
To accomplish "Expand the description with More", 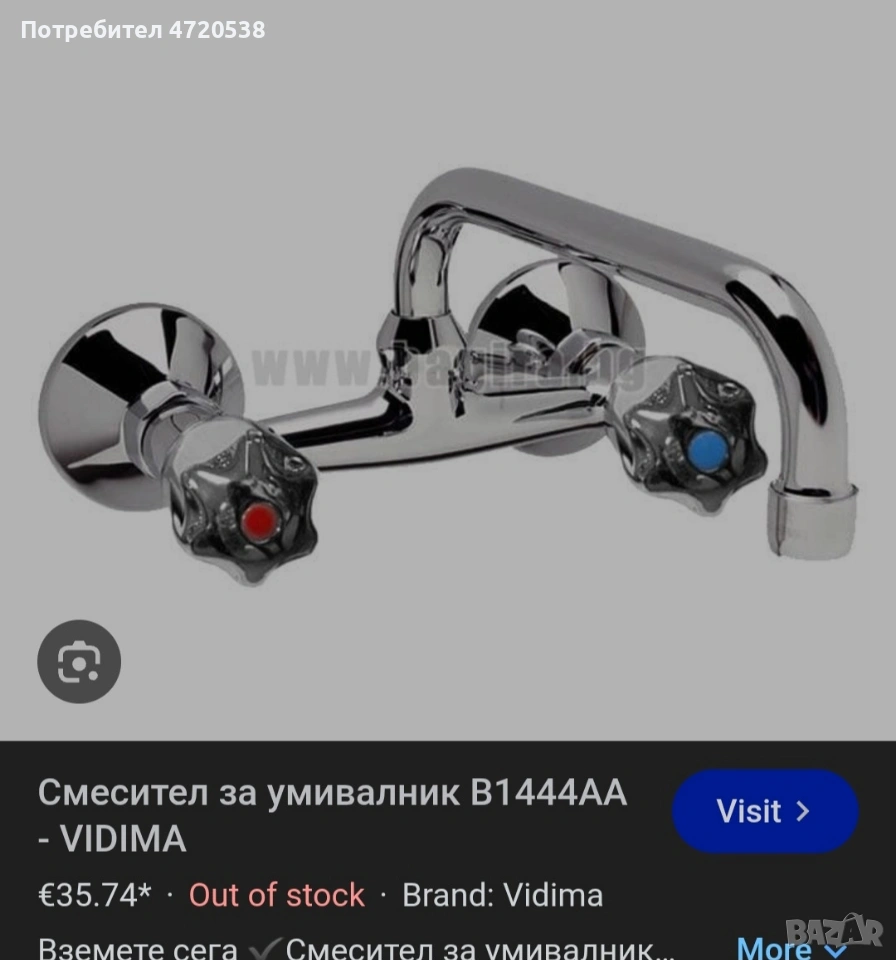I will 791,948.
